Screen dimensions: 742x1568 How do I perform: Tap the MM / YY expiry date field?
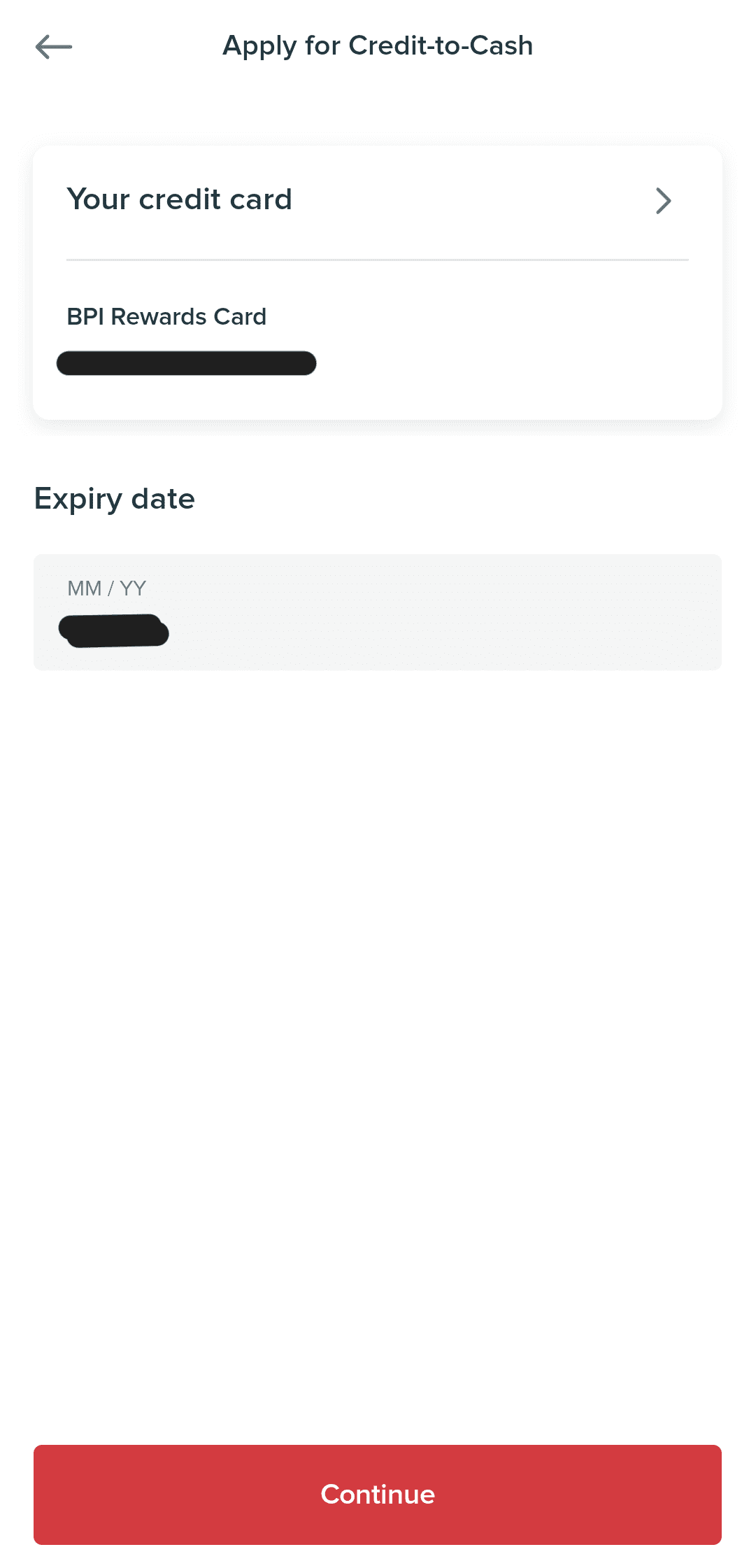378,612
